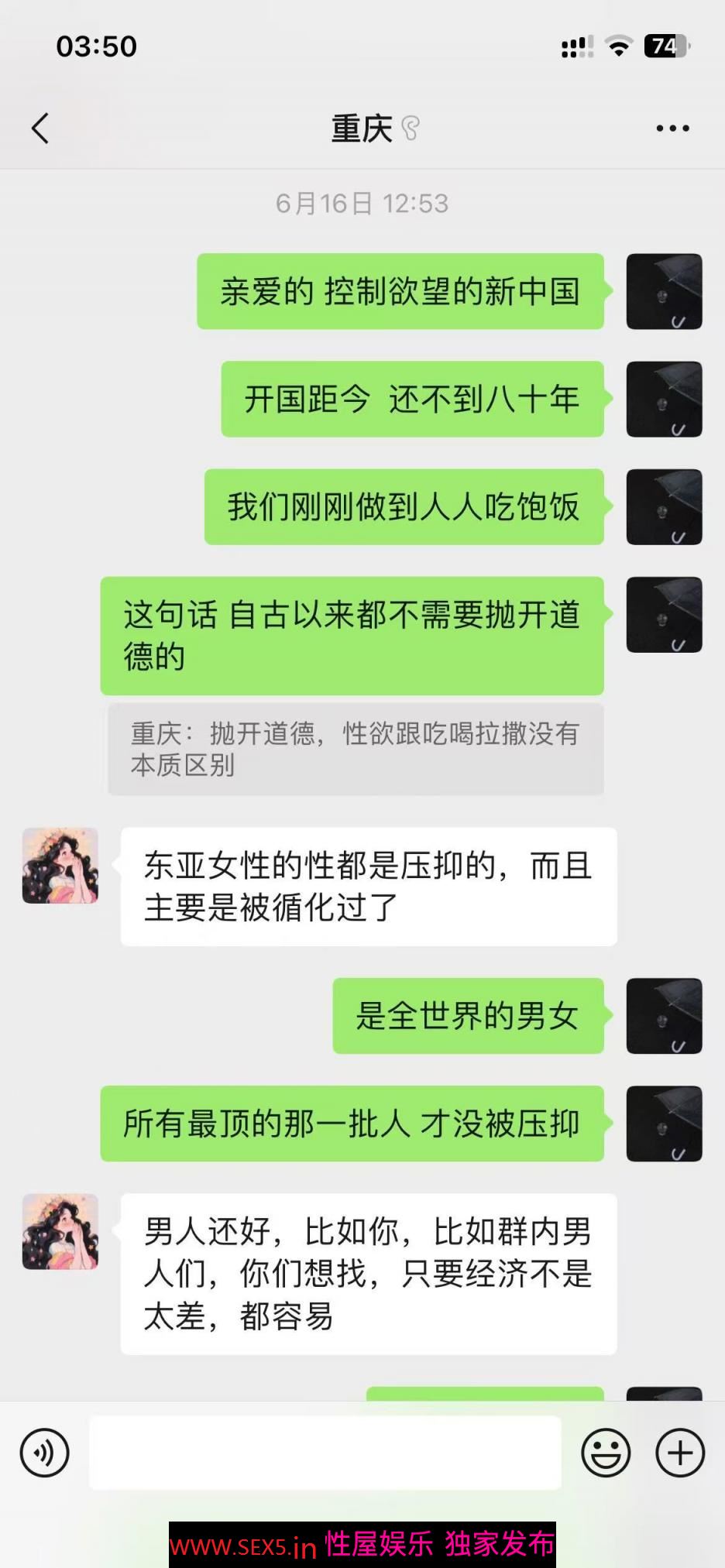
Task: Tap the message text field
Action: (x=325, y=1453)
